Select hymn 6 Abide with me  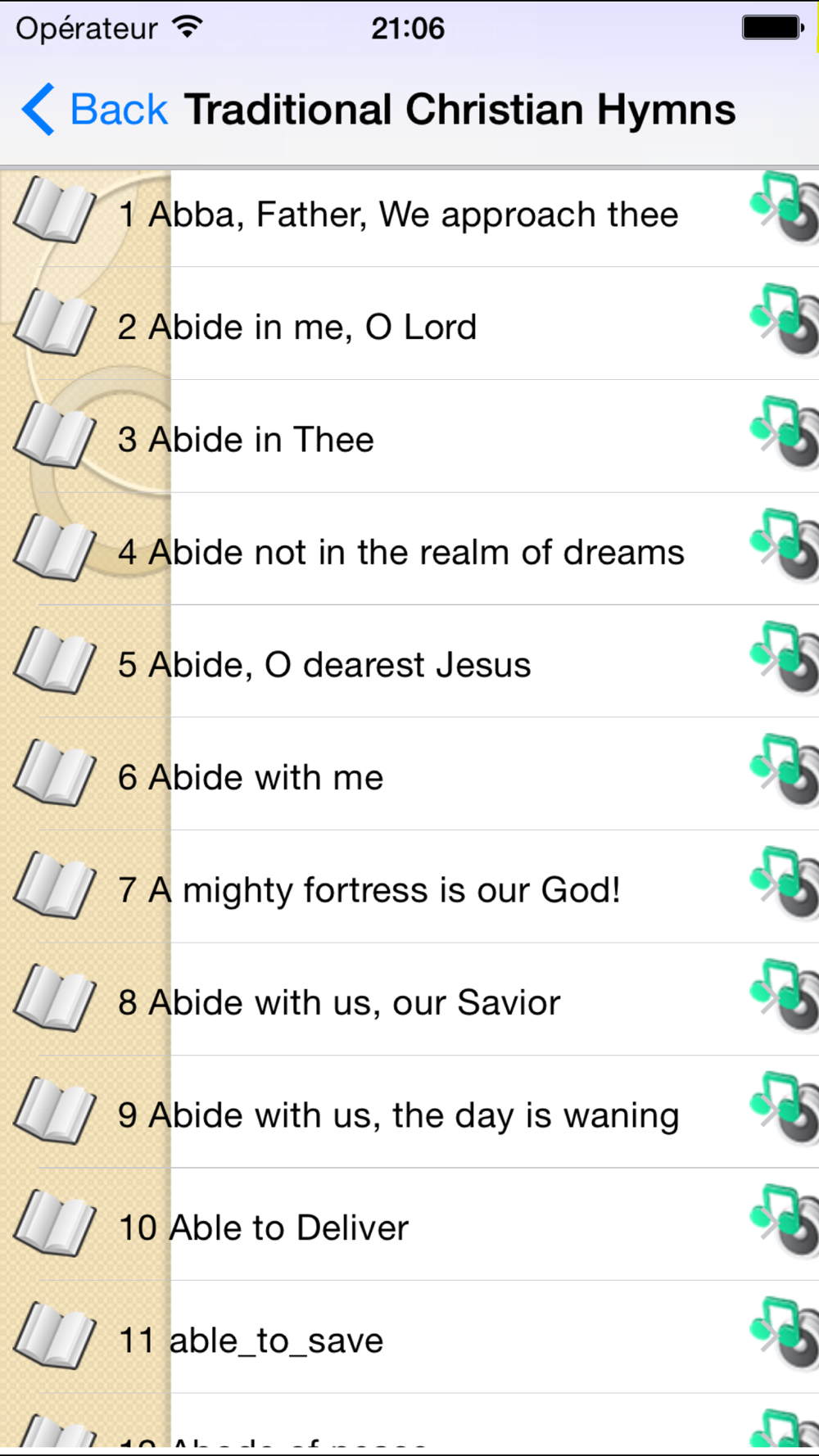pos(409,778)
